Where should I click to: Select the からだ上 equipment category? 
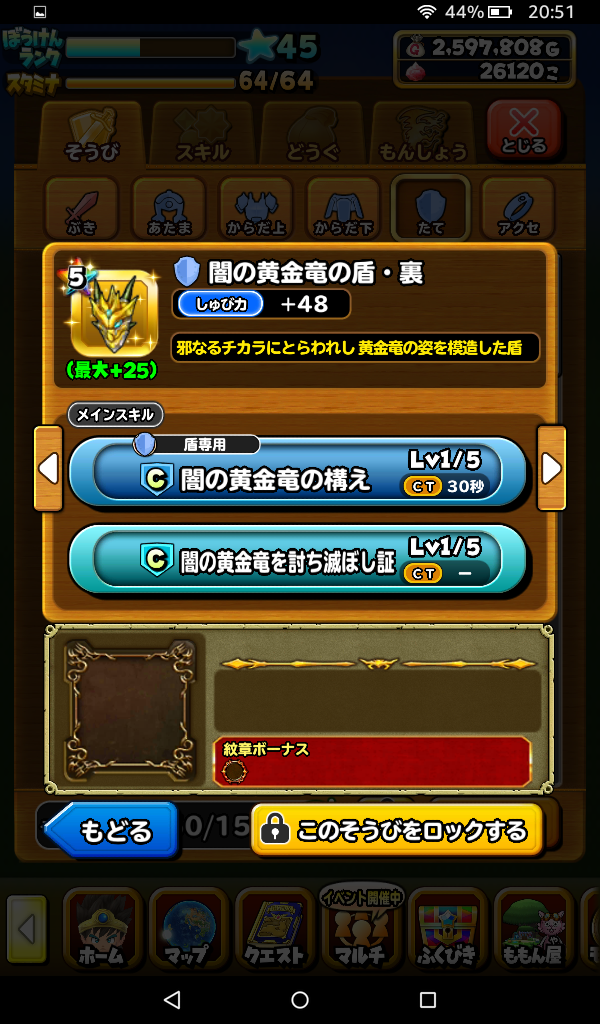pos(255,209)
